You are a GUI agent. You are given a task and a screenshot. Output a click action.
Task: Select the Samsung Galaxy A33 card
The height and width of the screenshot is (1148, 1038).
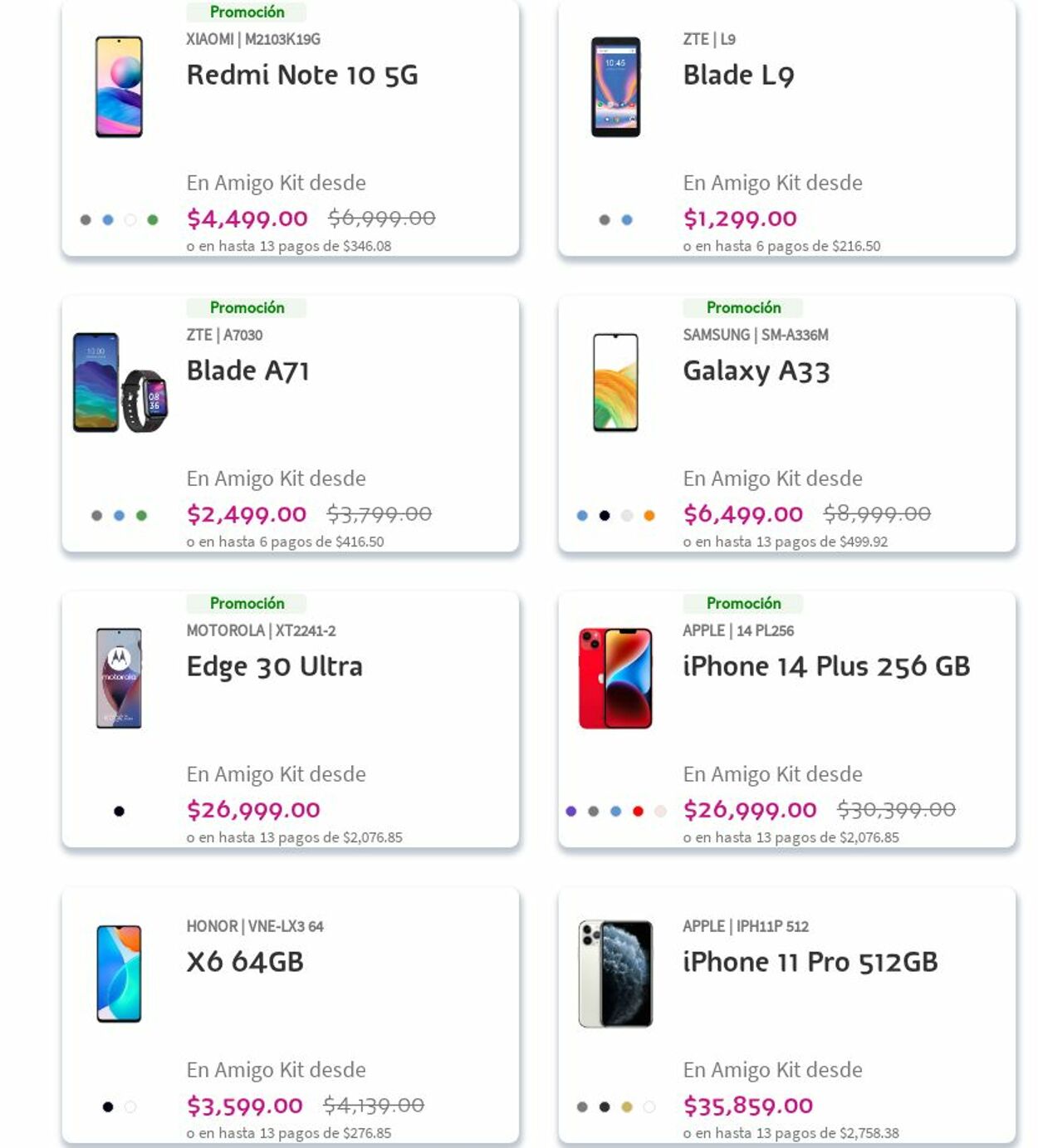click(x=756, y=370)
